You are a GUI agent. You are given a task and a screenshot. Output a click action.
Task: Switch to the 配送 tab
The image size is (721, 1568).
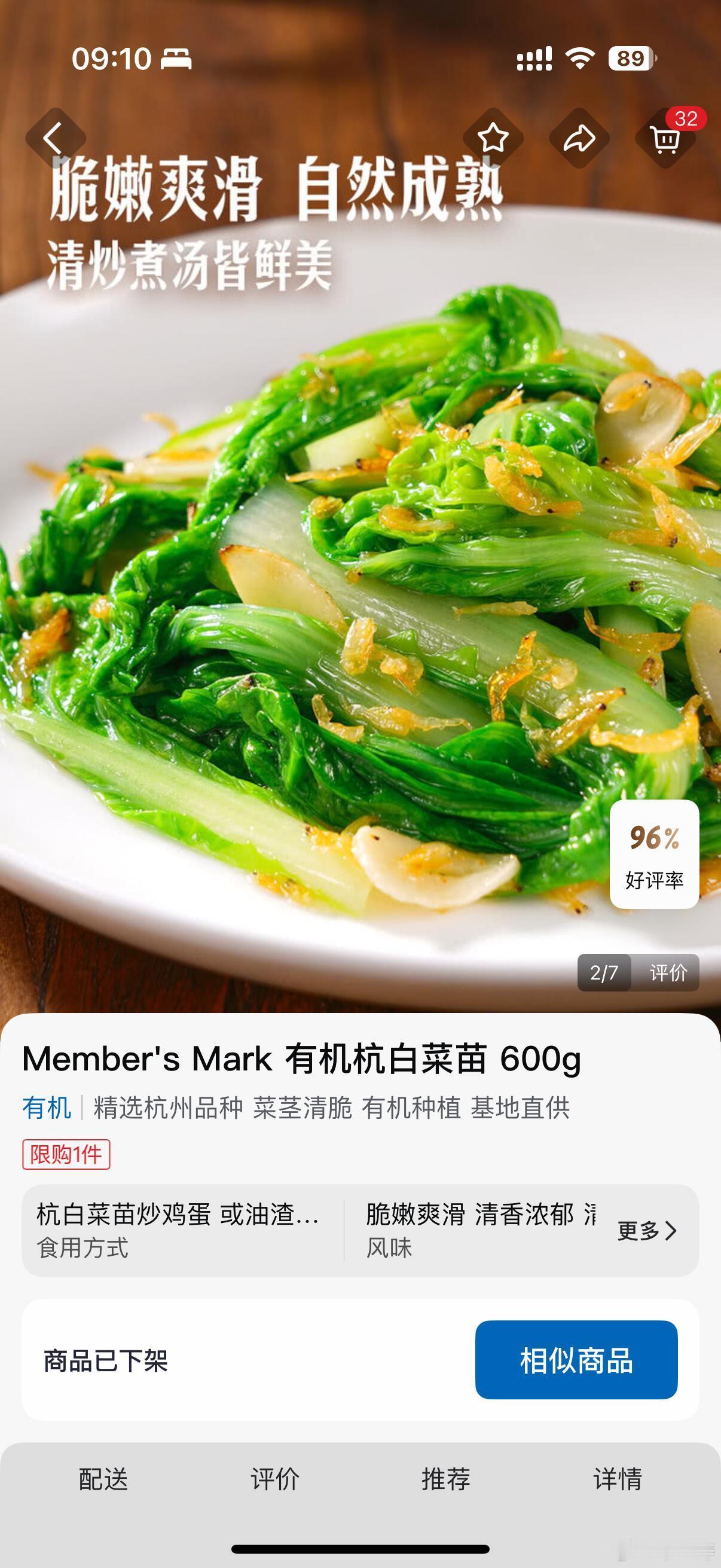tap(103, 1479)
